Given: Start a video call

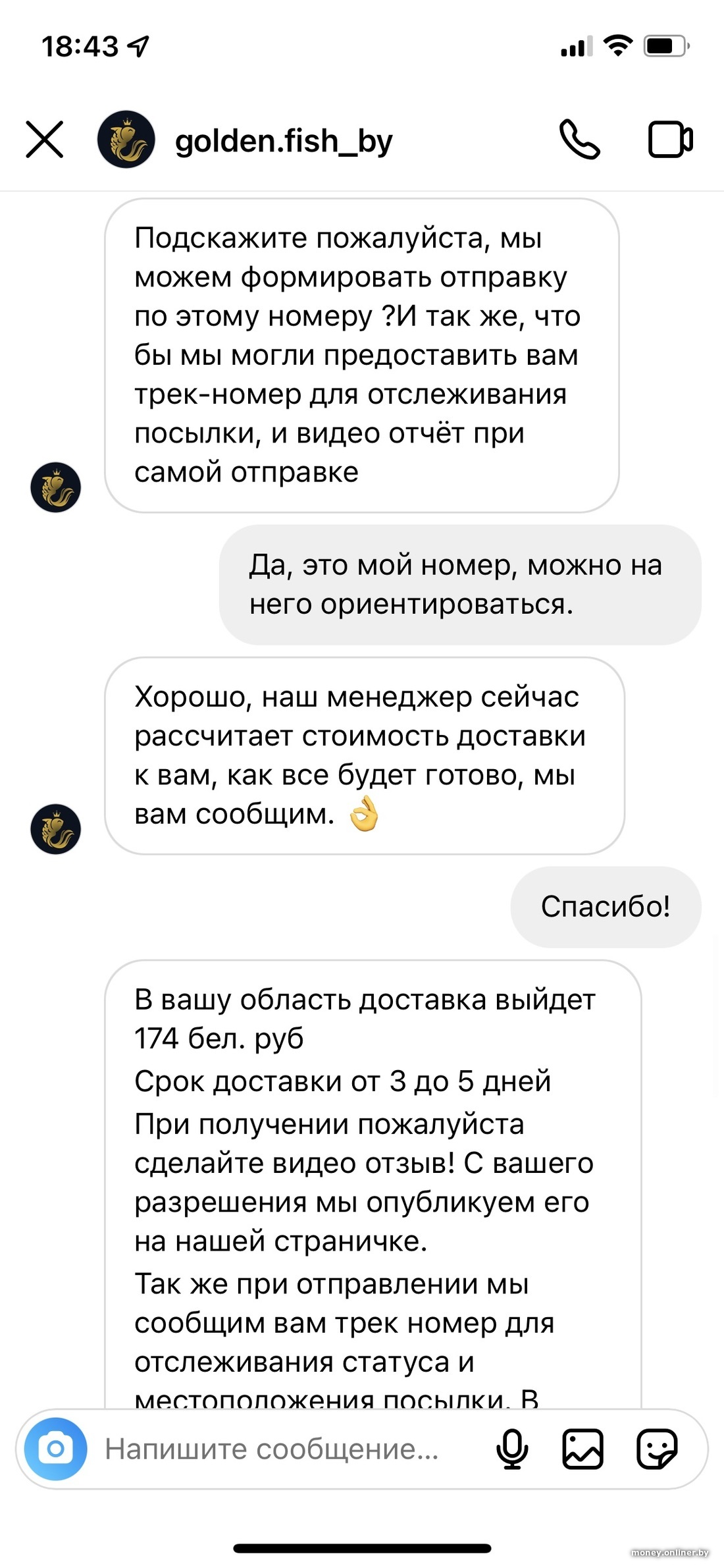Looking at the screenshot, I should (670, 140).
